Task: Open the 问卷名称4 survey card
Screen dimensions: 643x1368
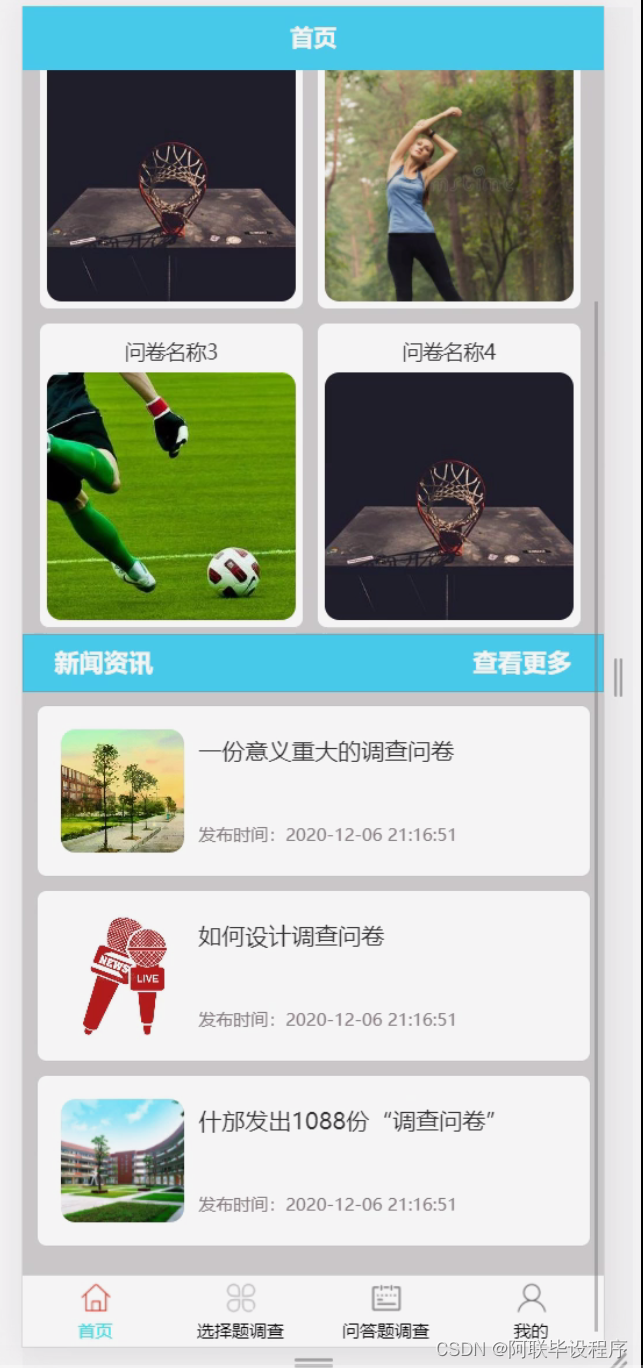Action: coord(449,476)
